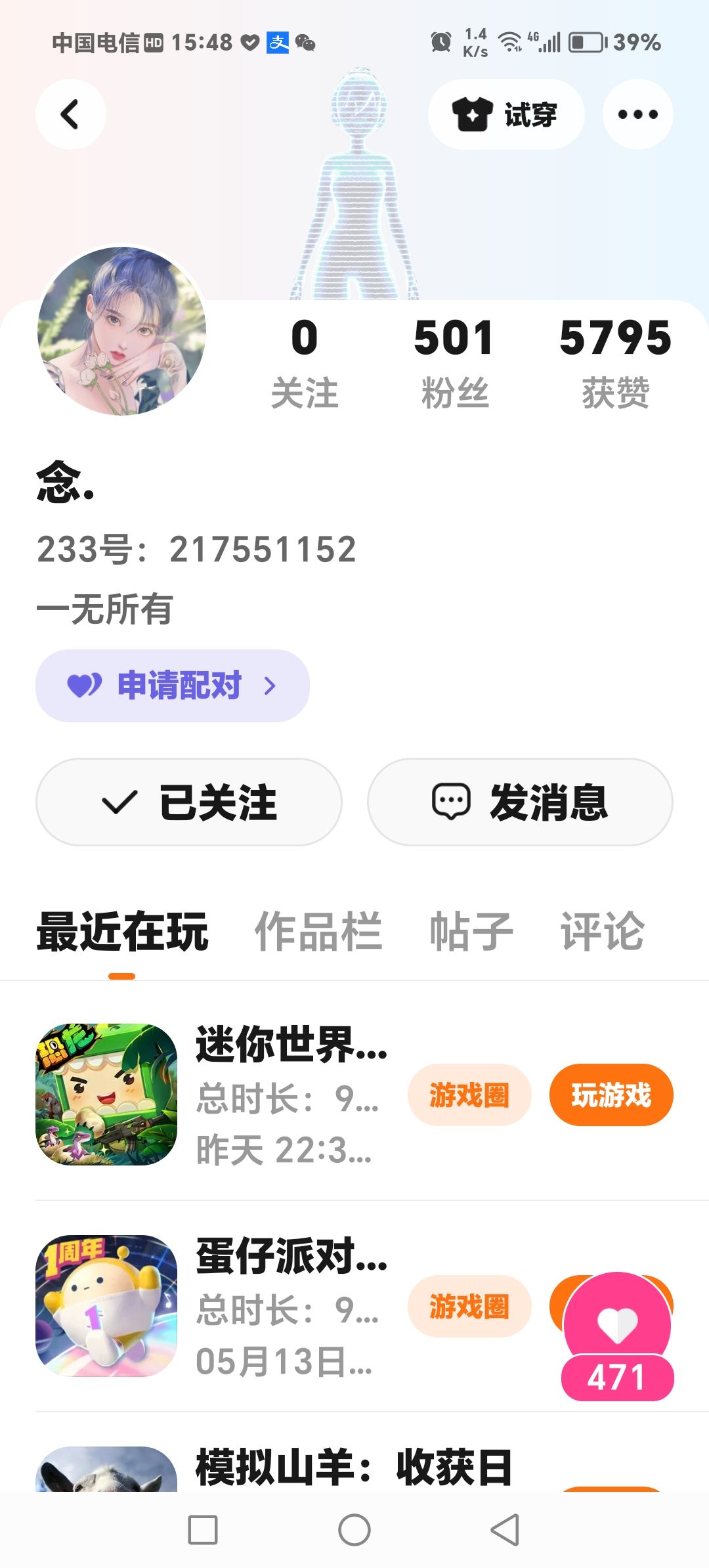Go to the system home screen

pyautogui.click(x=354, y=1530)
